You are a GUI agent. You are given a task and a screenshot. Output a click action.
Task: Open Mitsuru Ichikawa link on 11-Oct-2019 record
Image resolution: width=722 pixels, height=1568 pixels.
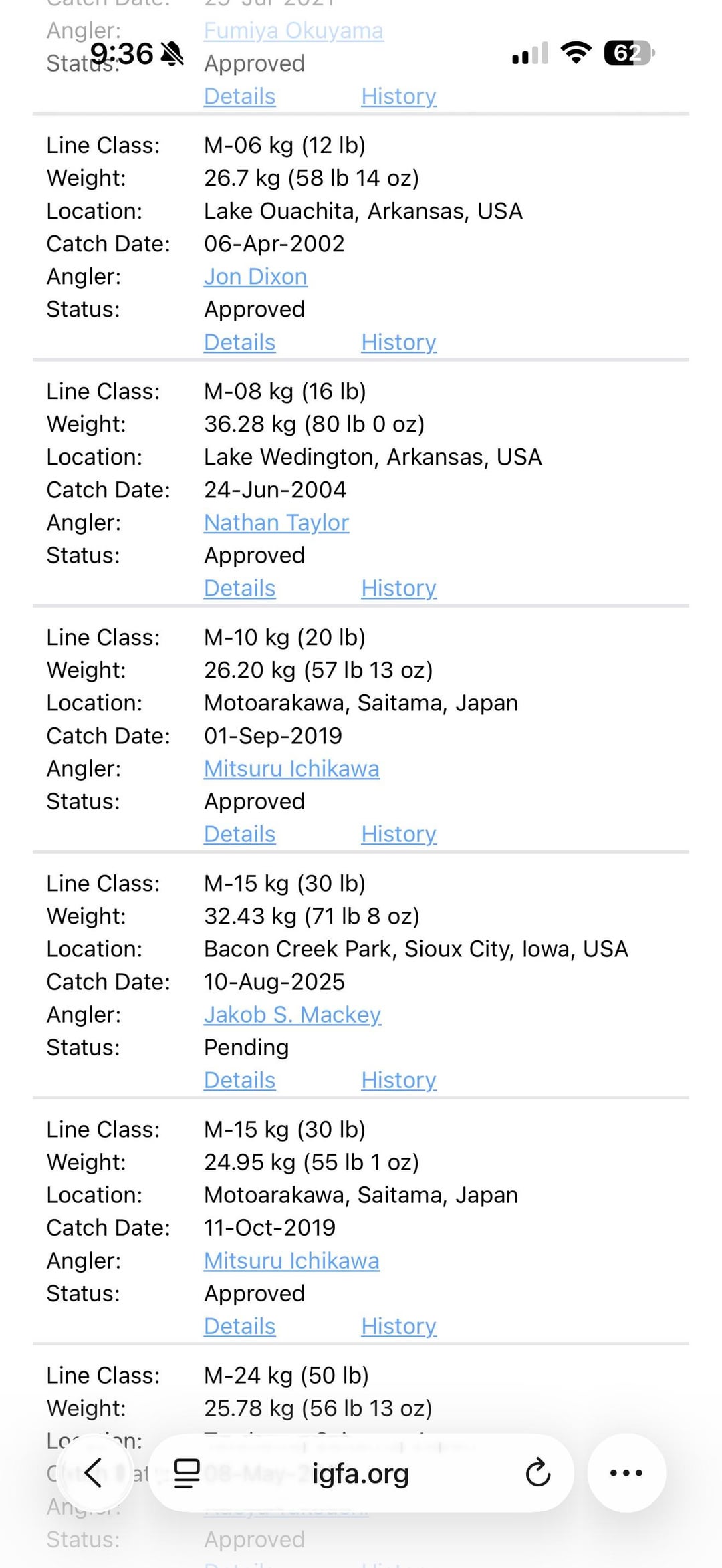pos(291,1261)
